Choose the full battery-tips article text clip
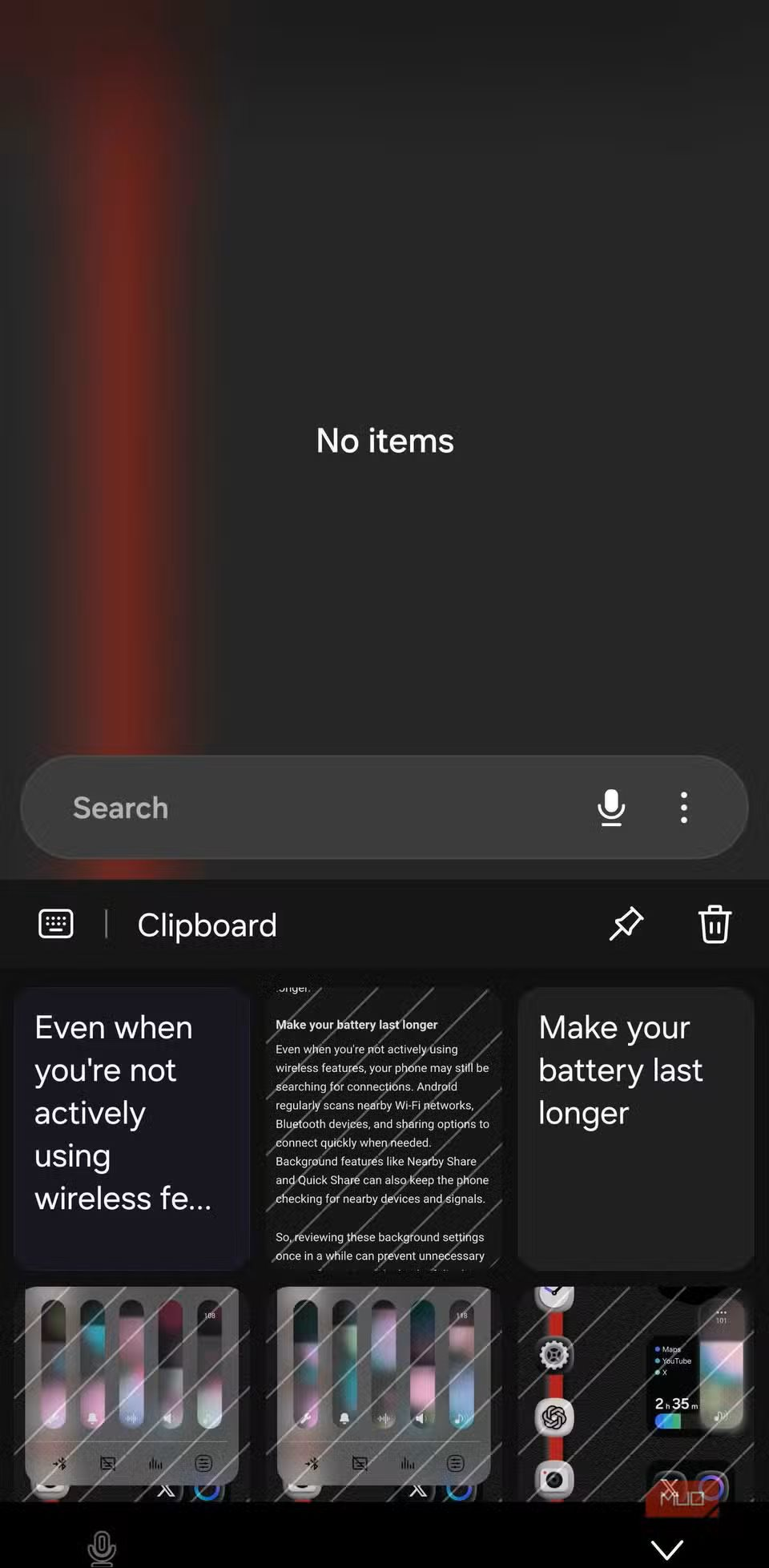This screenshot has width=769, height=1568. (x=383, y=1138)
